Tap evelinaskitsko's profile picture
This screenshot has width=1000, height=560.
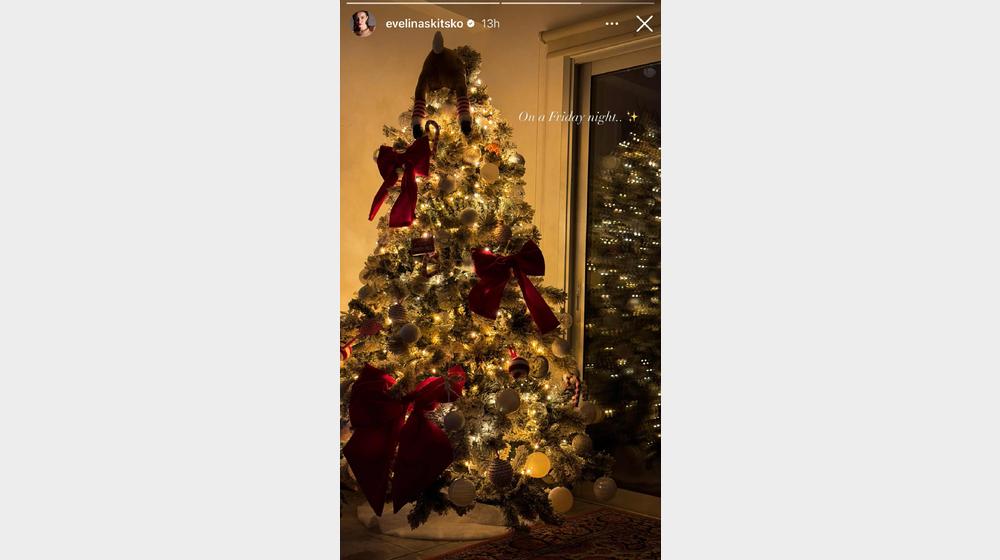[x=363, y=24]
